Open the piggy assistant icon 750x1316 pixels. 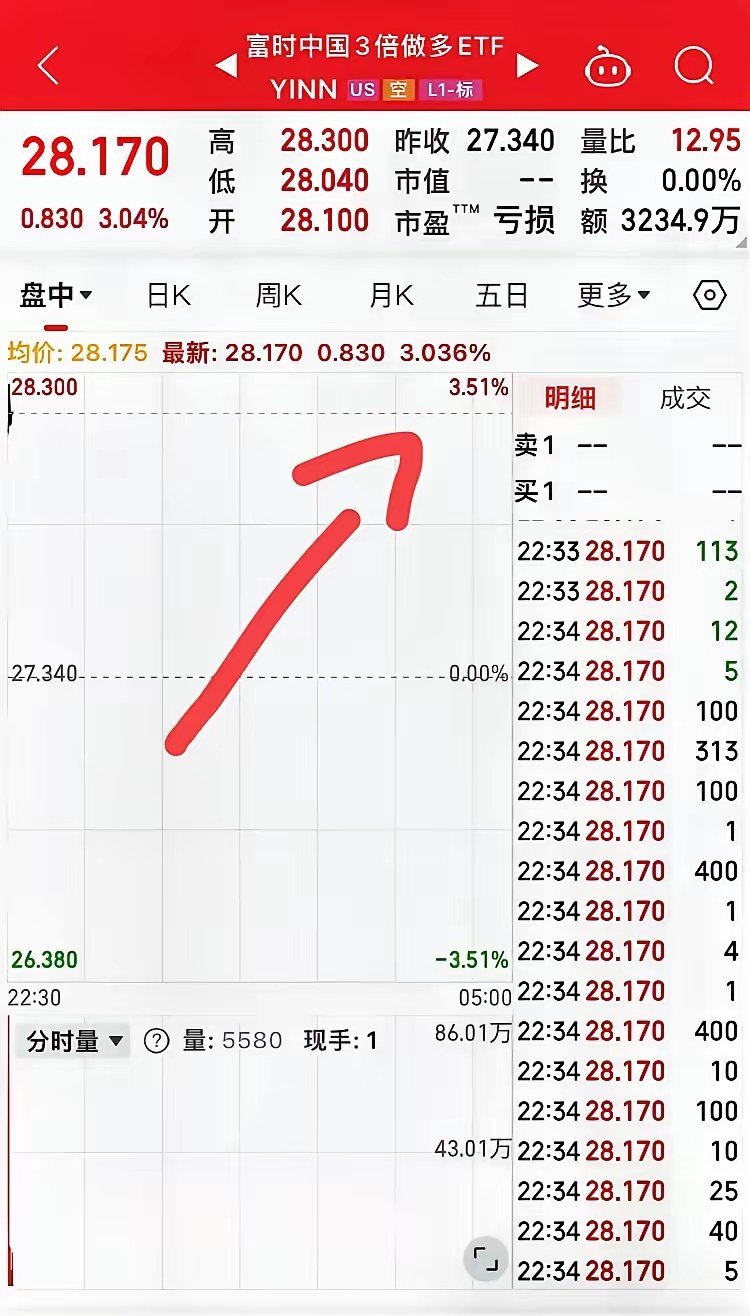coord(613,67)
